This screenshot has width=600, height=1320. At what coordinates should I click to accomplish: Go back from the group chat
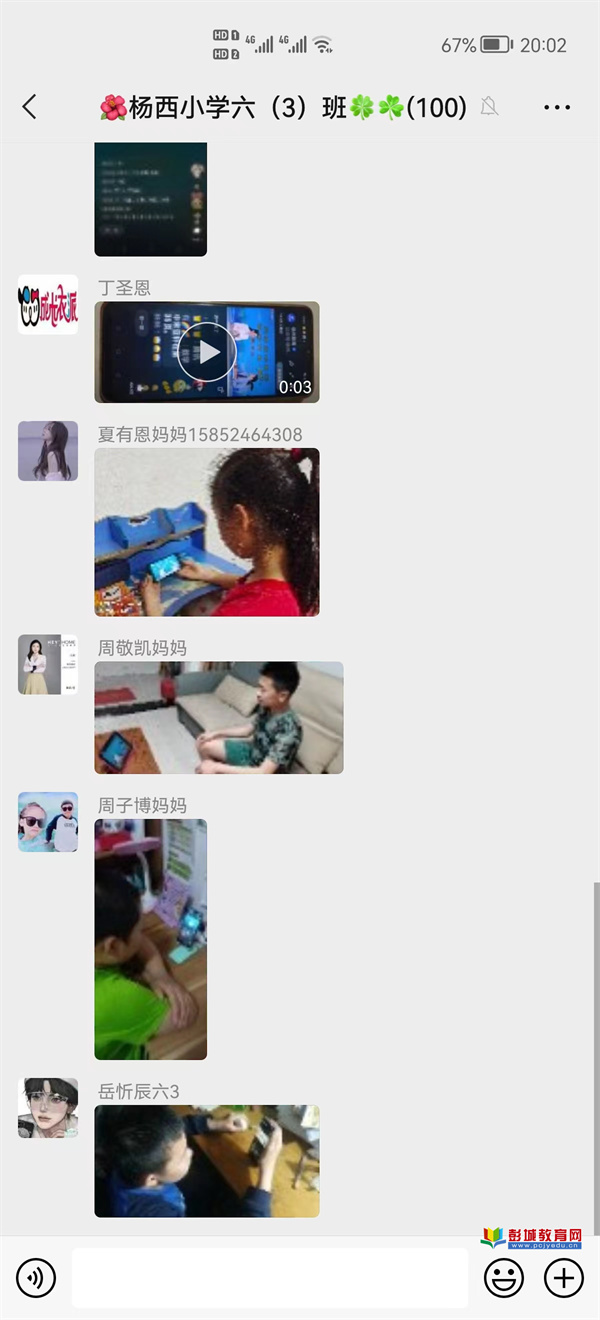point(29,107)
